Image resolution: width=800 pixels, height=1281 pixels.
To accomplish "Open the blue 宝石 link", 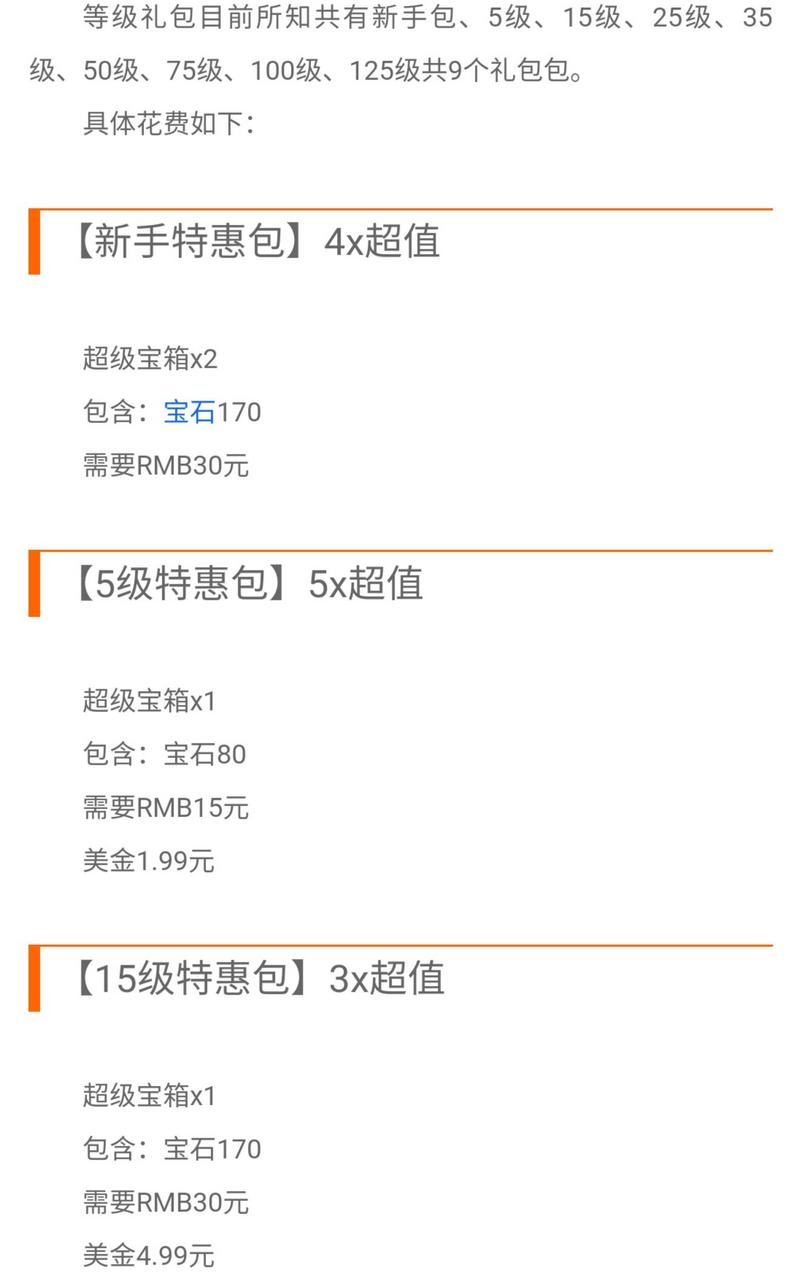I will (190, 412).
